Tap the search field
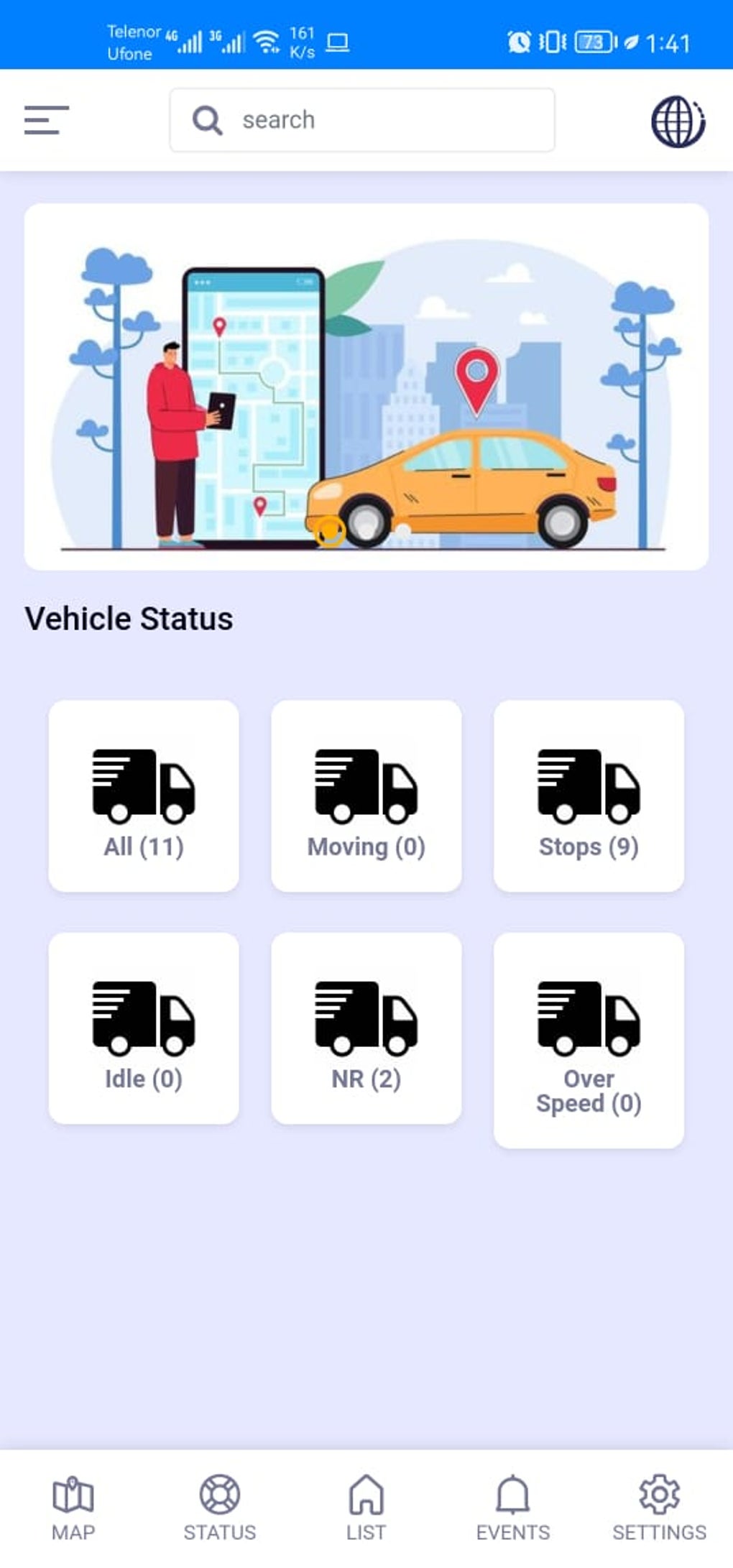The height and width of the screenshot is (1568, 733). [x=362, y=120]
